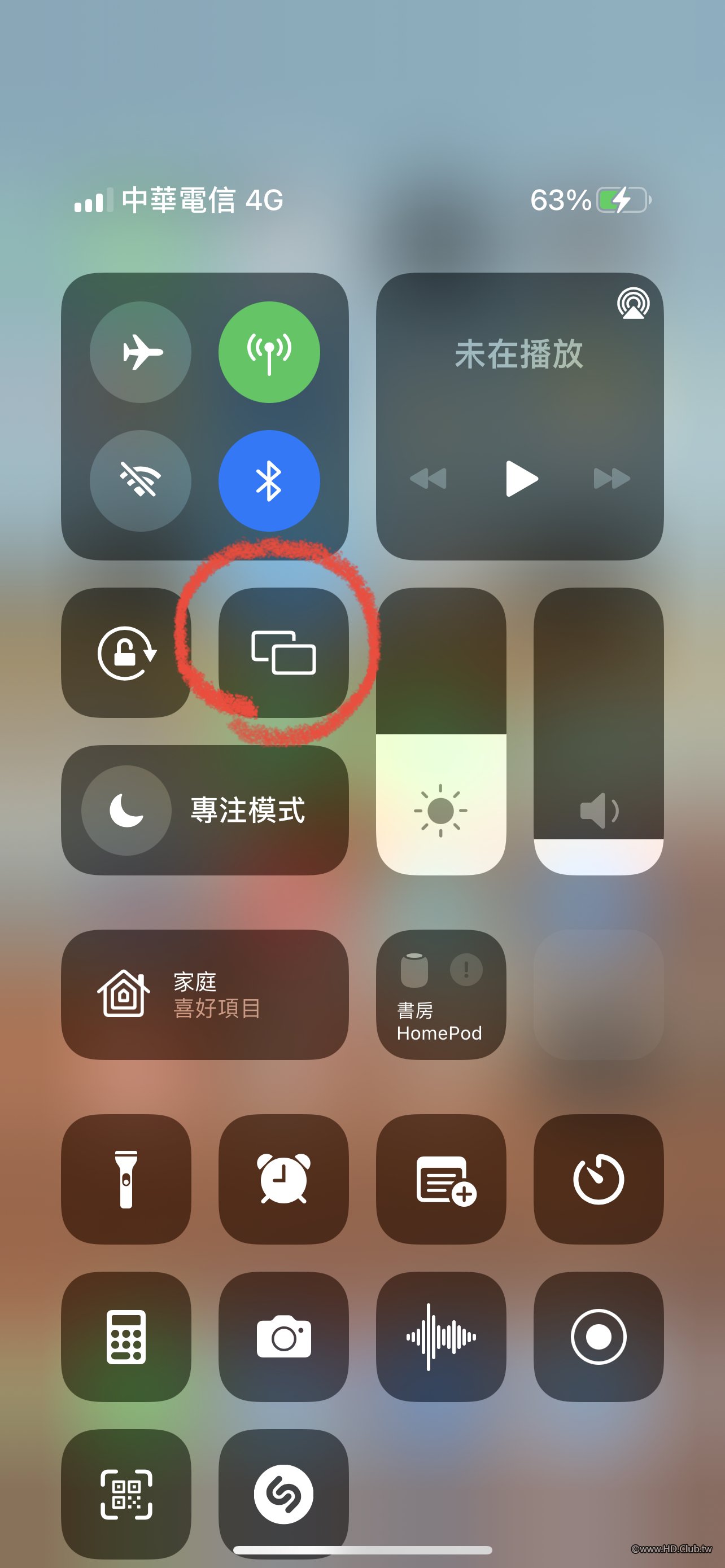725x1568 pixels.
Task: Turn on the flashlight
Action: [126, 1179]
